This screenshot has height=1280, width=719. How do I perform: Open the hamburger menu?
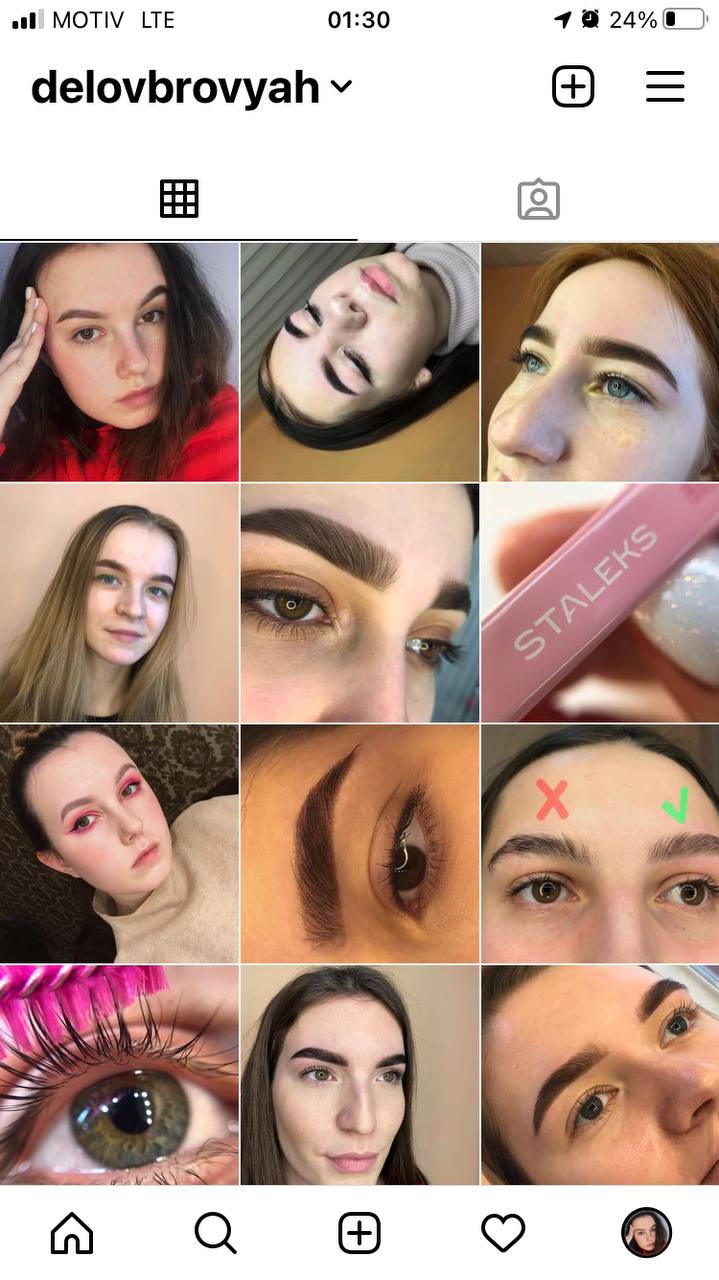point(665,87)
